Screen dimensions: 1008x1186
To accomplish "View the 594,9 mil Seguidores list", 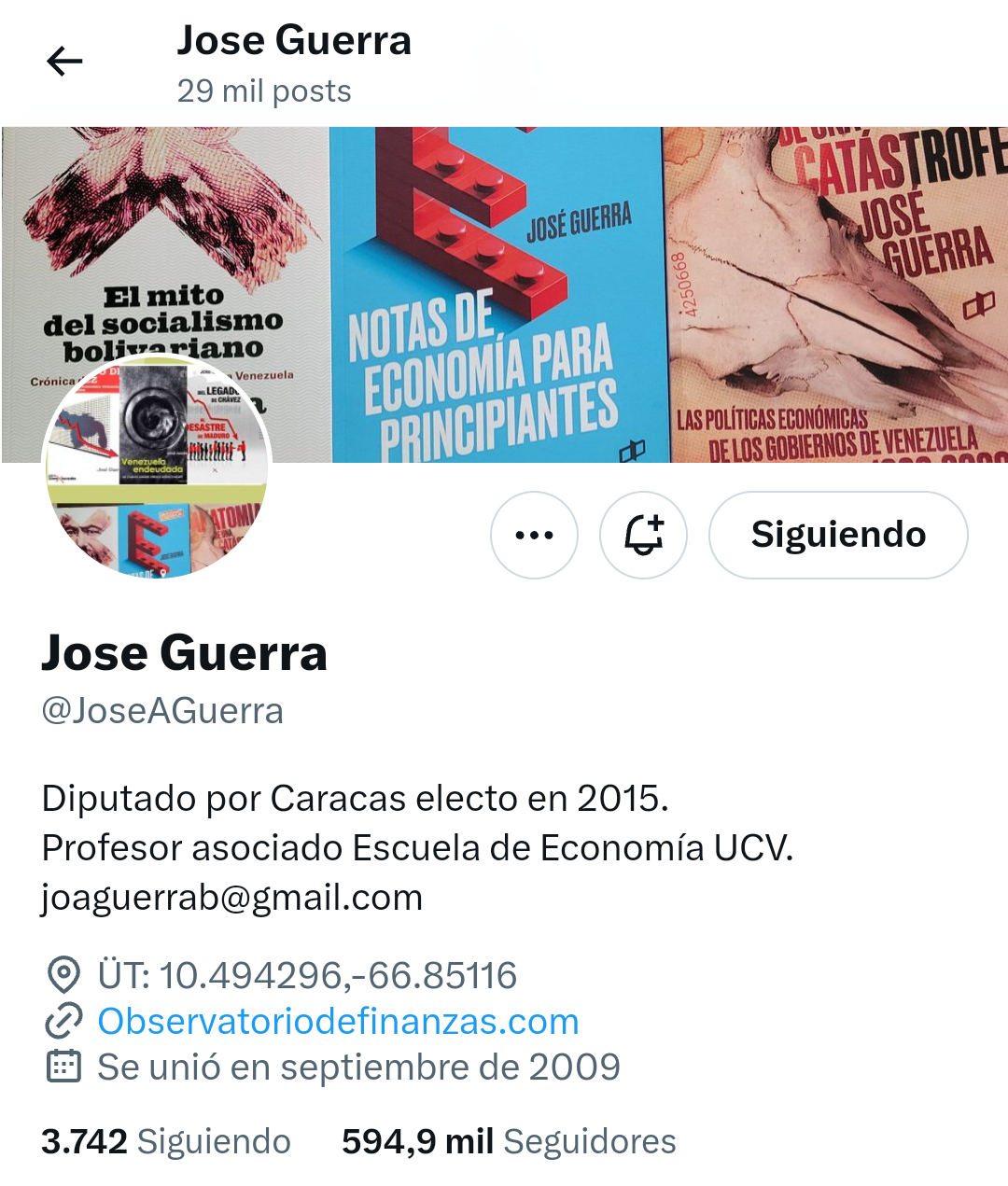I will pos(509,1141).
